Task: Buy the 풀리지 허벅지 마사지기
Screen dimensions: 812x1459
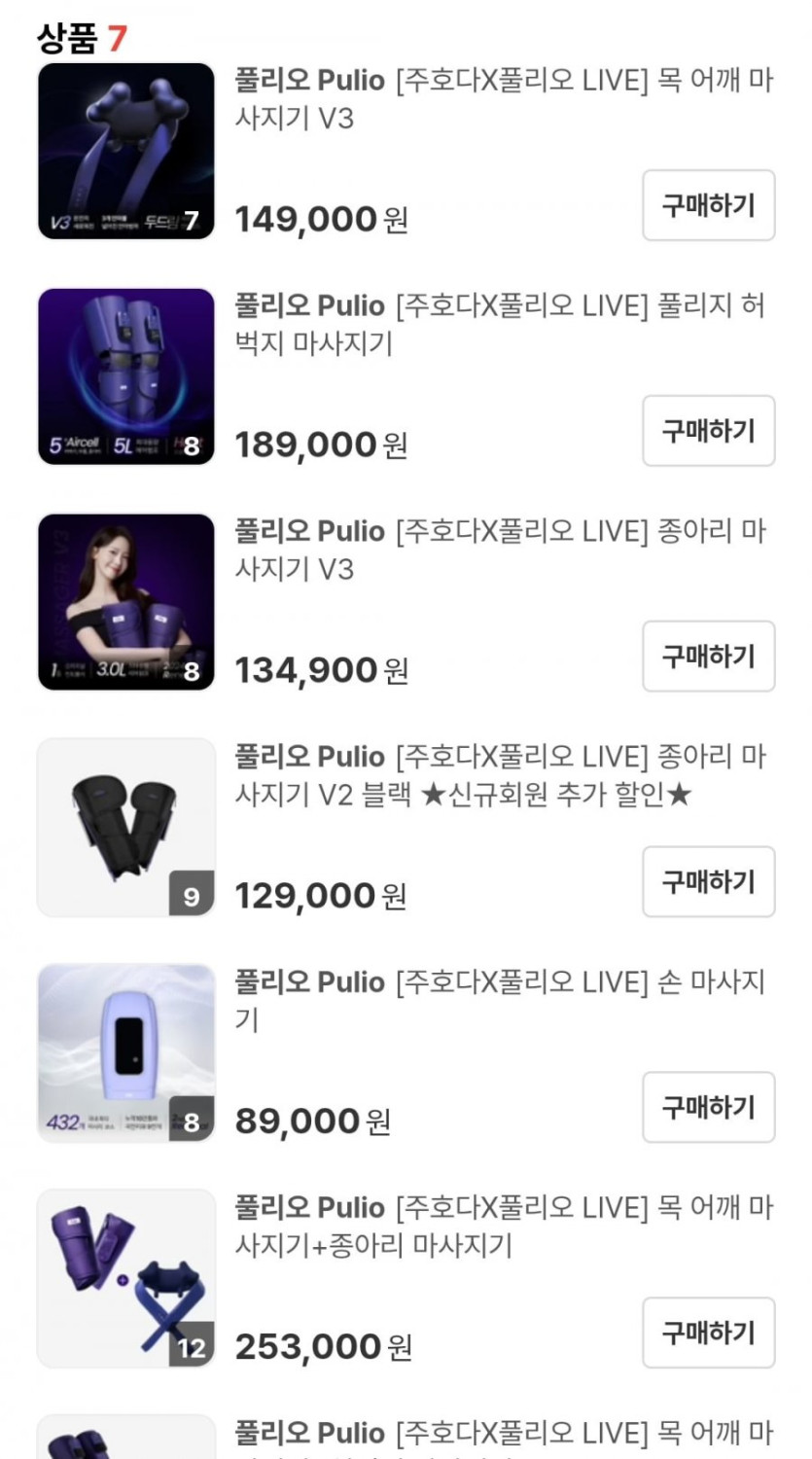Action: tap(708, 431)
